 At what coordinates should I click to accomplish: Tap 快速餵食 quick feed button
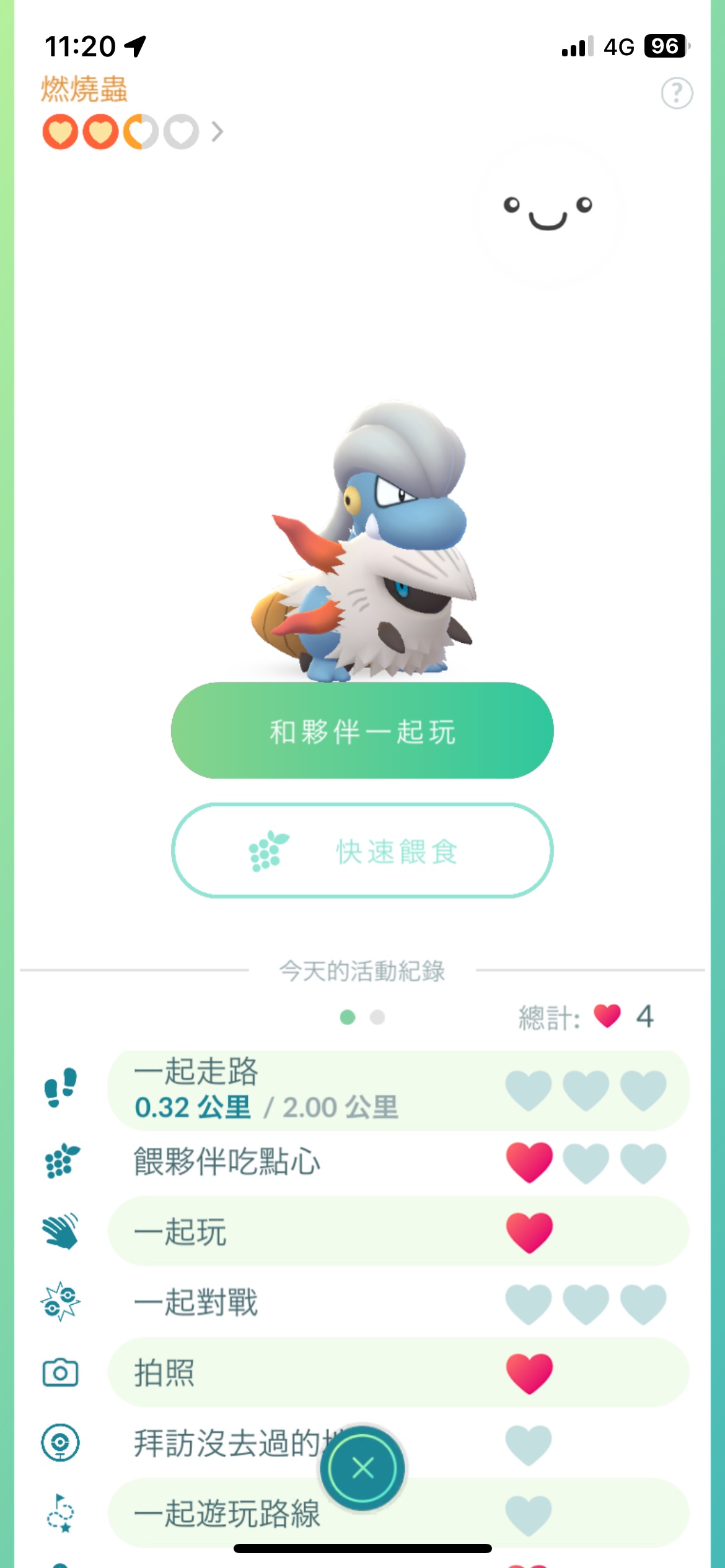tap(362, 851)
